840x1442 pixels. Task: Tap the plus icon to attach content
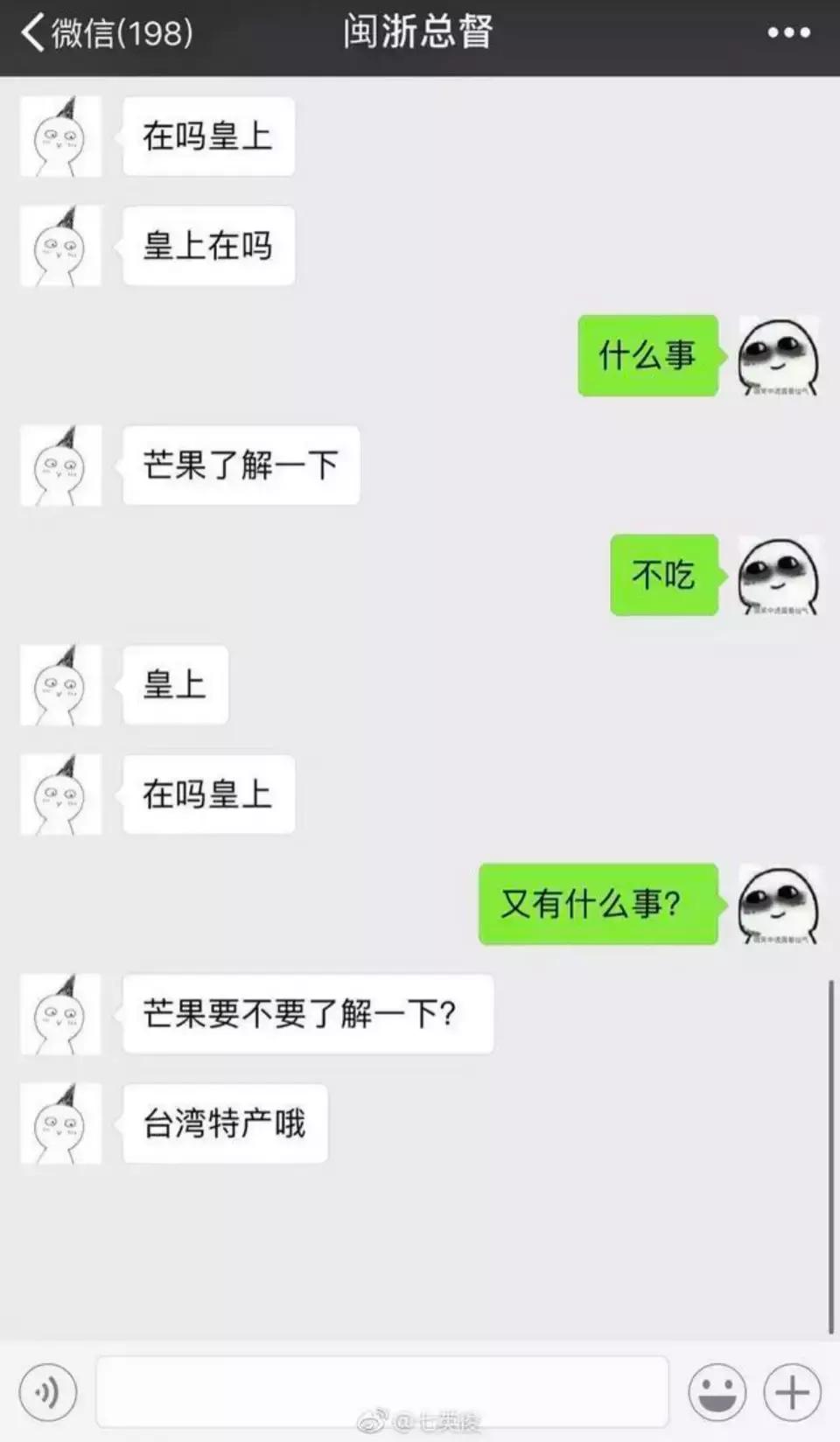click(790, 1391)
